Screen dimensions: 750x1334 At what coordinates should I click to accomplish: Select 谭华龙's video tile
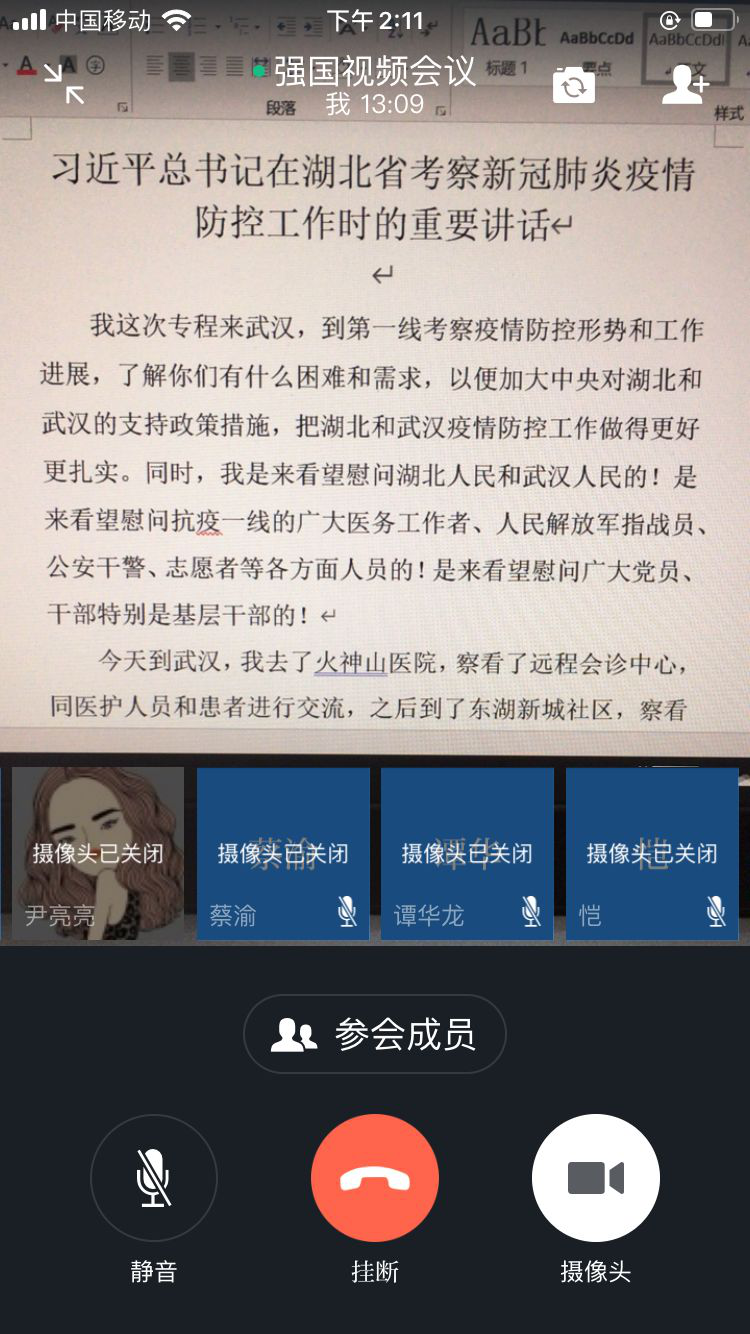click(x=467, y=853)
